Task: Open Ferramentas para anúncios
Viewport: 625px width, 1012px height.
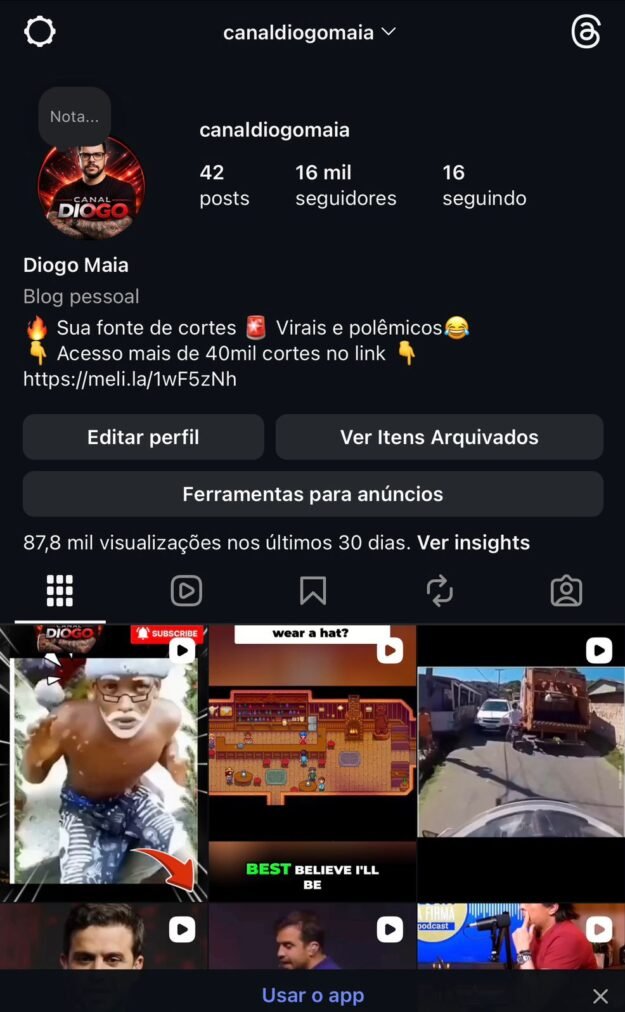Action: (312, 494)
